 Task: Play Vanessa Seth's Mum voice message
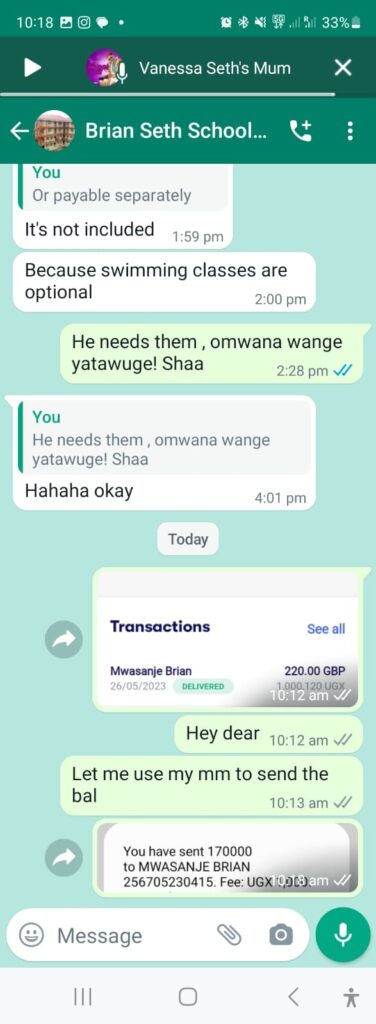coord(33,67)
